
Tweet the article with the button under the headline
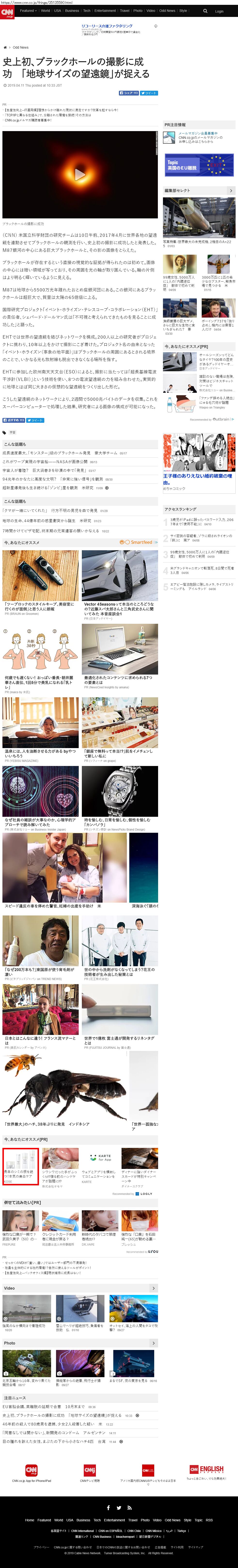pyautogui.click(x=150, y=93)
